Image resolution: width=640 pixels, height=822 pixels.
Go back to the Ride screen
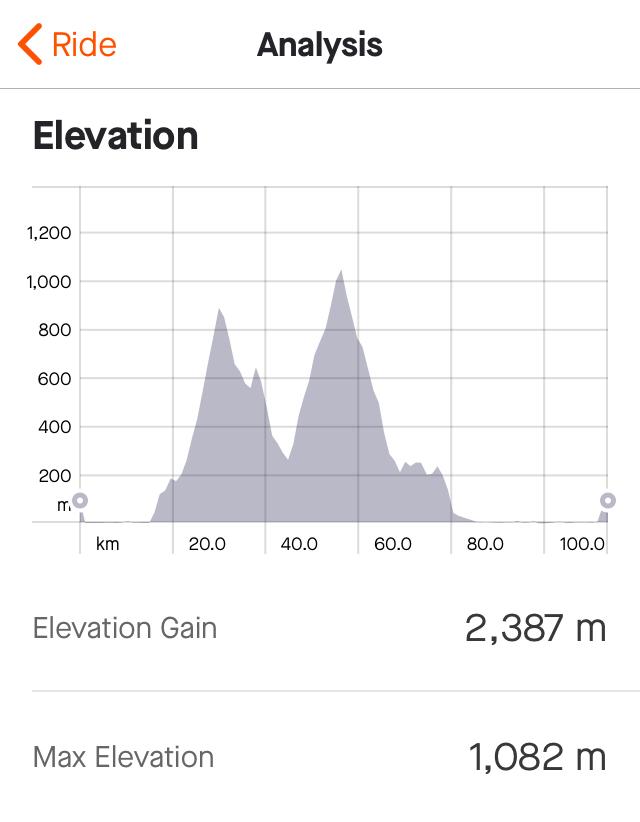click(67, 45)
